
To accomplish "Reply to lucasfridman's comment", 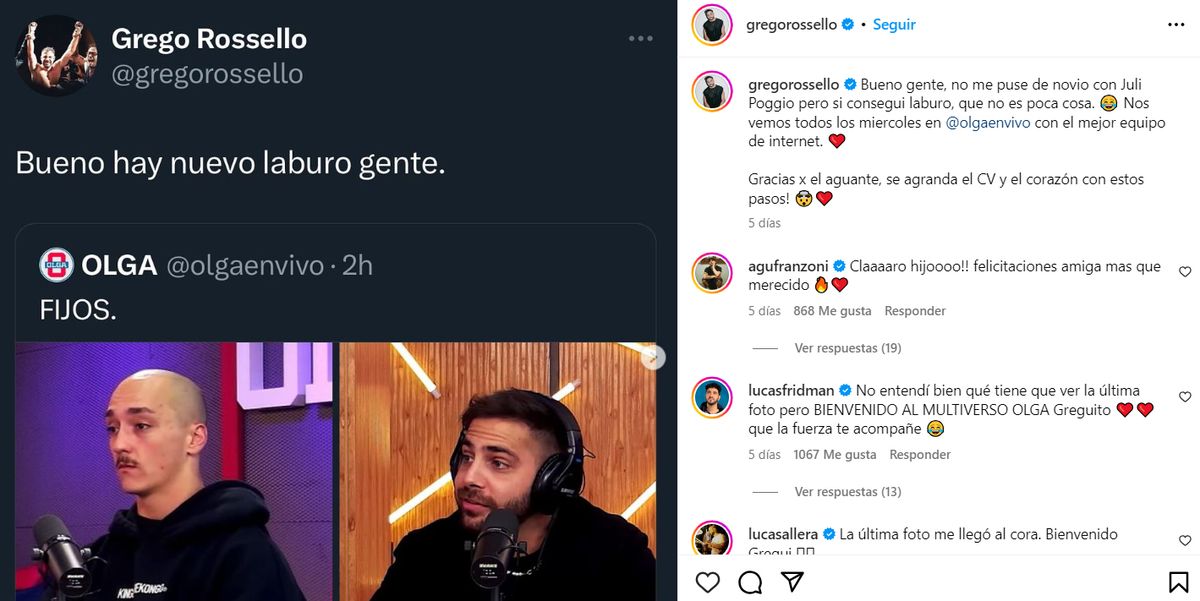I will (919, 455).
